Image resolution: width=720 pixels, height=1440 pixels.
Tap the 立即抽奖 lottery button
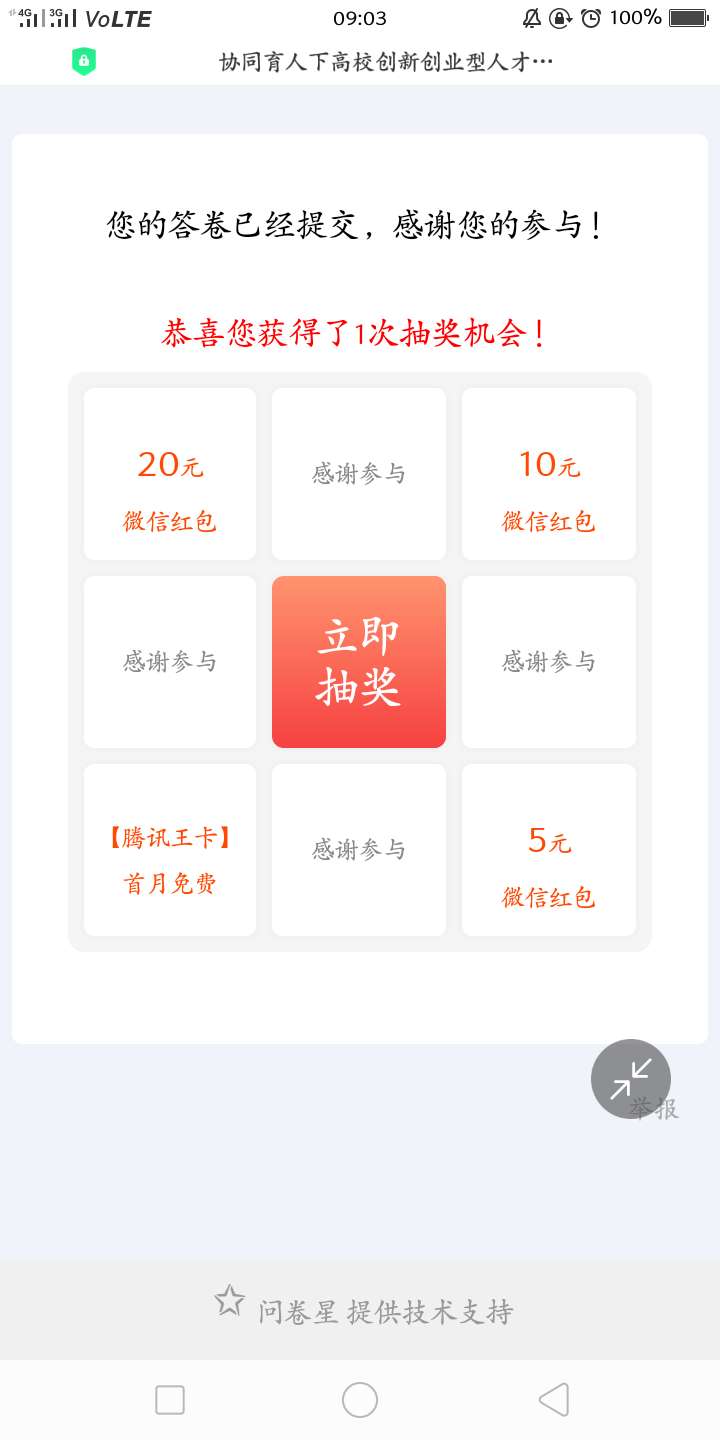pyautogui.click(x=359, y=662)
